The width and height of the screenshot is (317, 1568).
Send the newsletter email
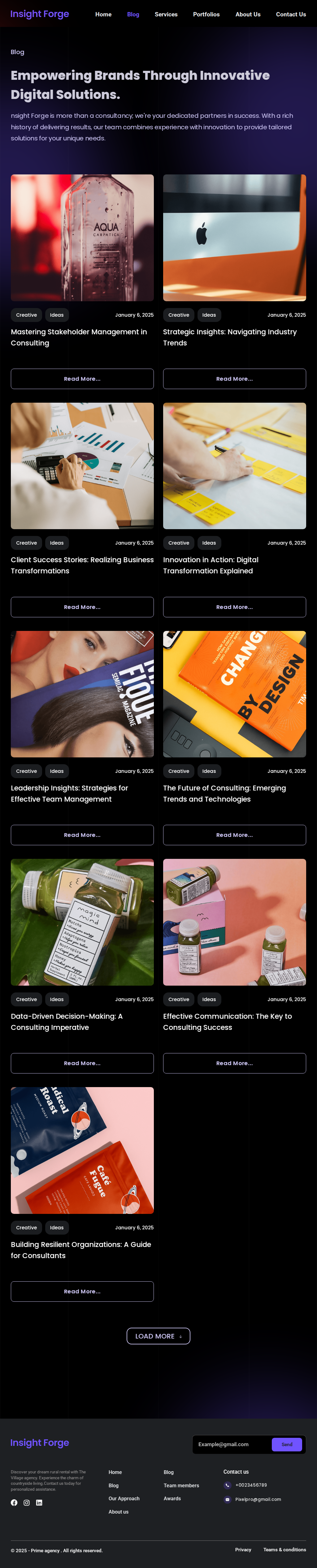coord(287,1444)
